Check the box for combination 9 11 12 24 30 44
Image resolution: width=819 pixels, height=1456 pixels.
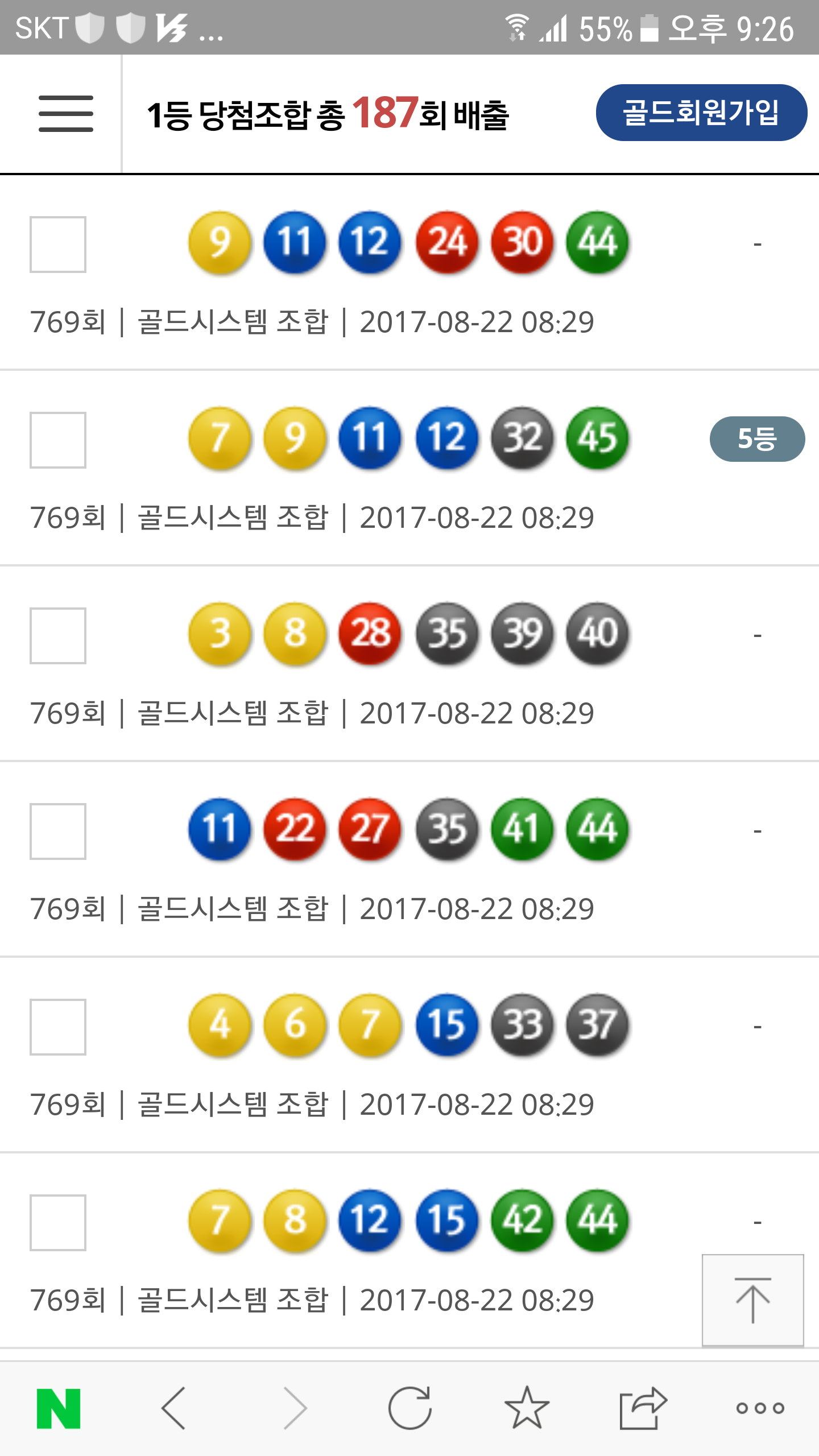pos(58,245)
